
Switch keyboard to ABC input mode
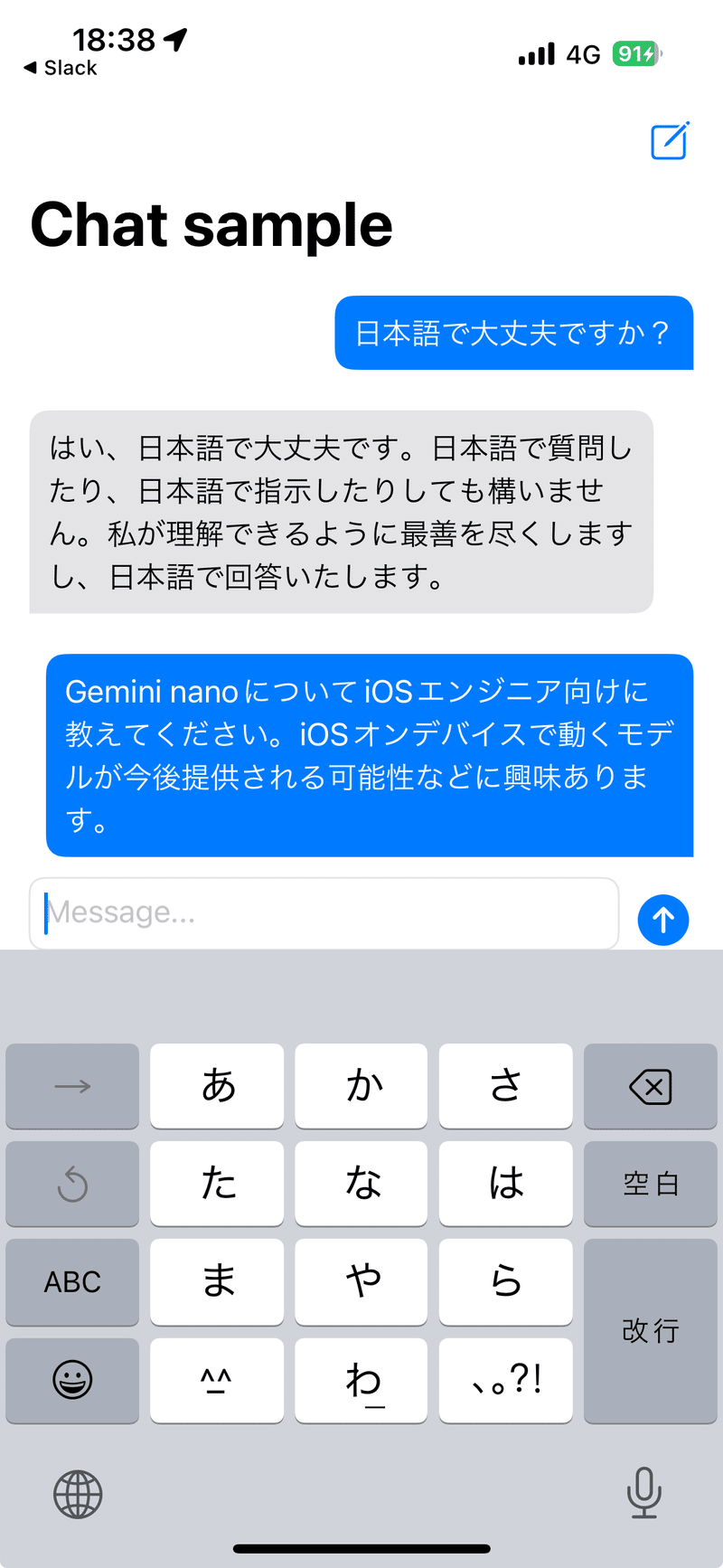(71, 1281)
